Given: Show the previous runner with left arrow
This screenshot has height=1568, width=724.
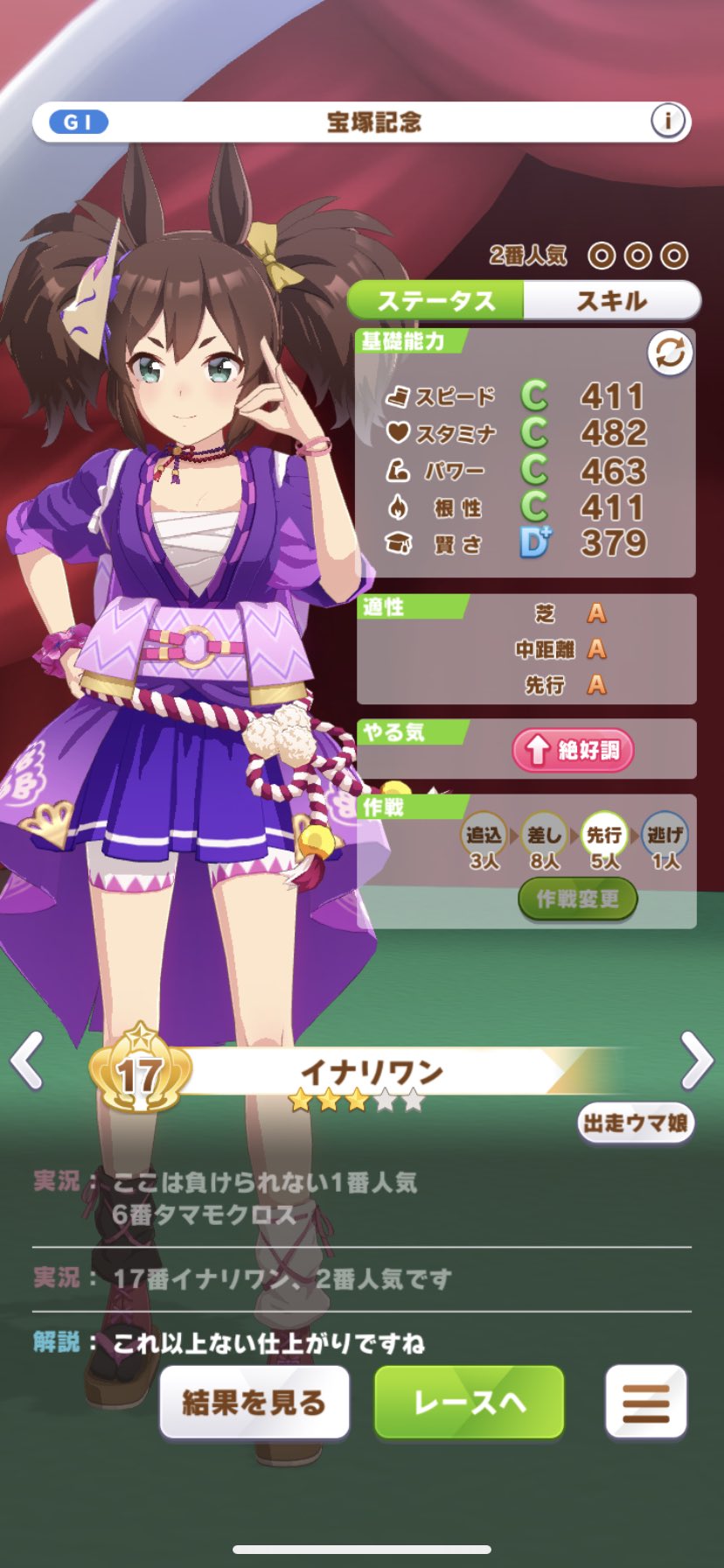Looking at the screenshot, I should (x=27, y=1060).
